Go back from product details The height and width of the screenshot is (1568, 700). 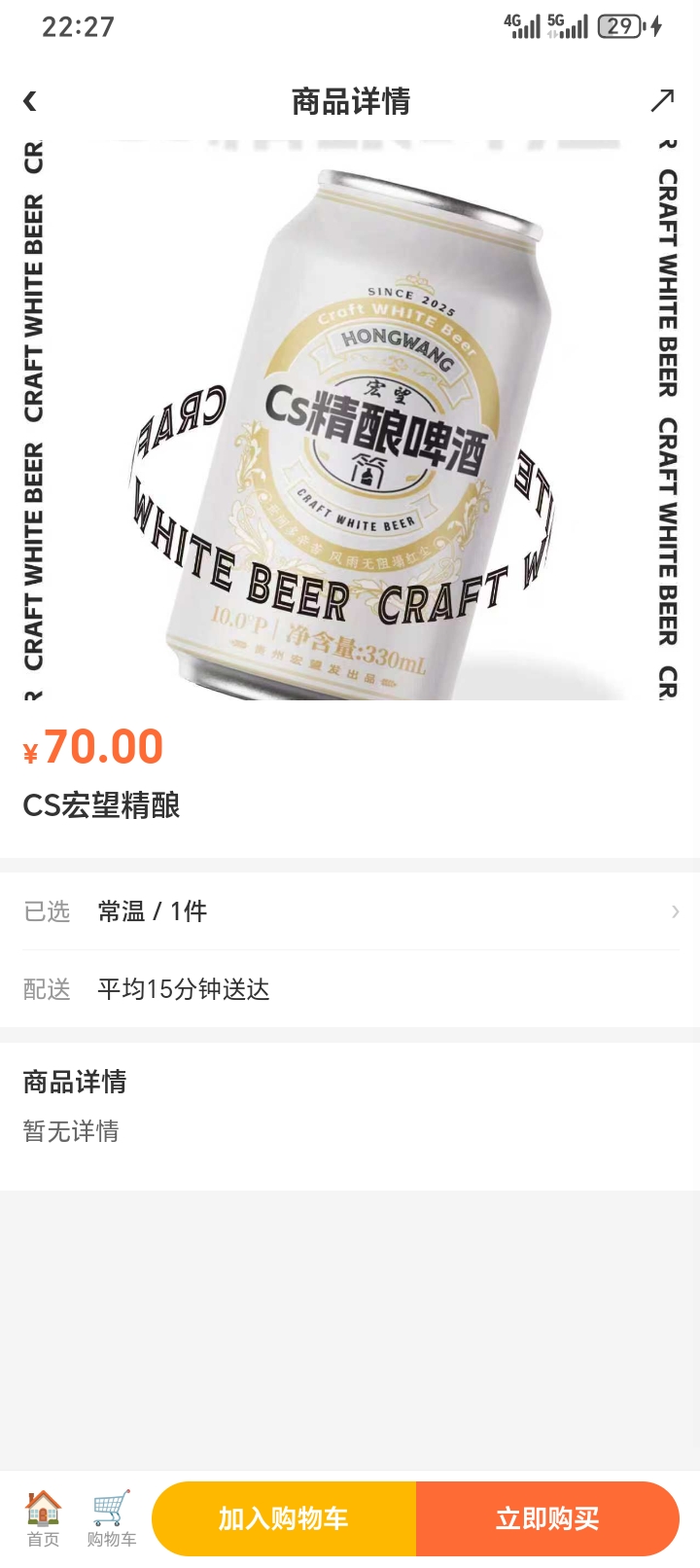[x=30, y=100]
